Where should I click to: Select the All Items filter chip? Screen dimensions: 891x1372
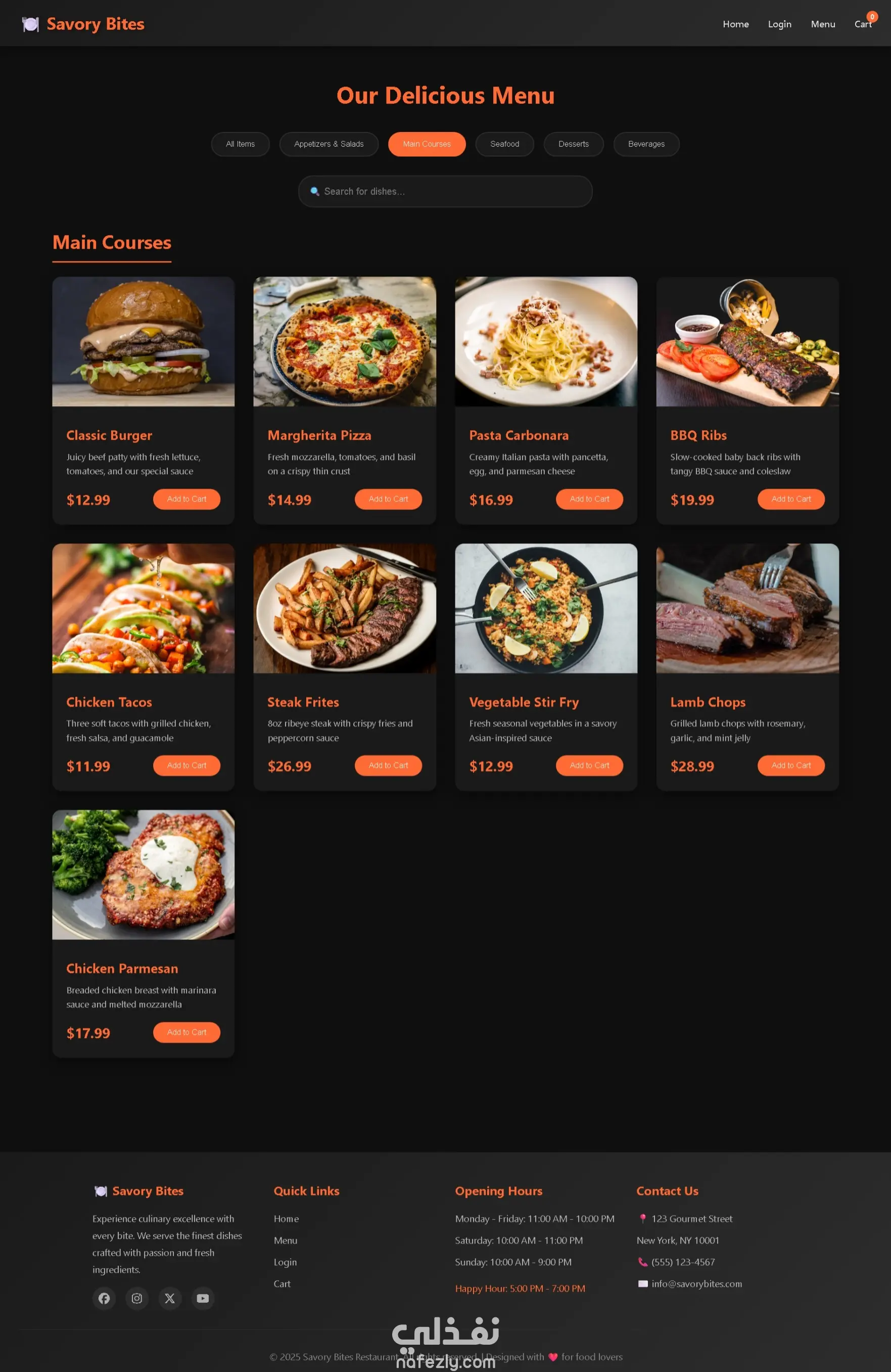(241, 144)
